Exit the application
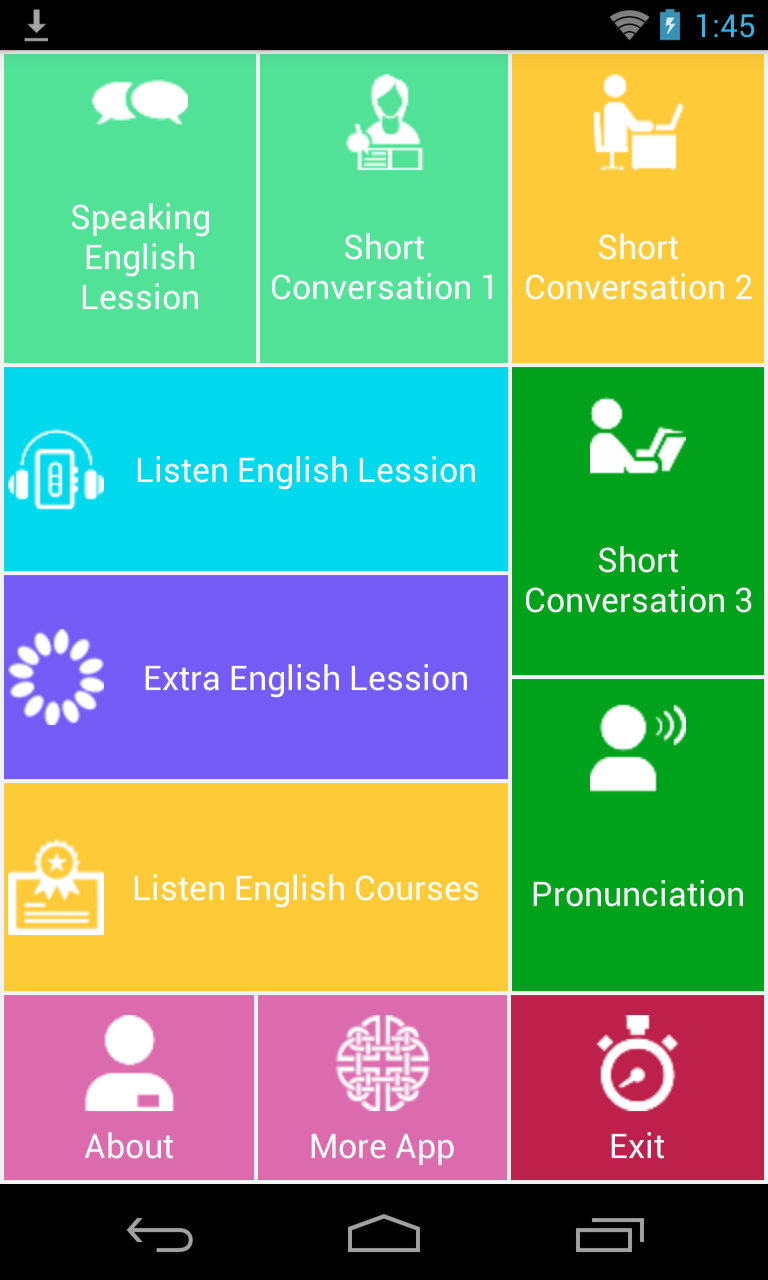768x1280 pixels. tap(638, 1088)
